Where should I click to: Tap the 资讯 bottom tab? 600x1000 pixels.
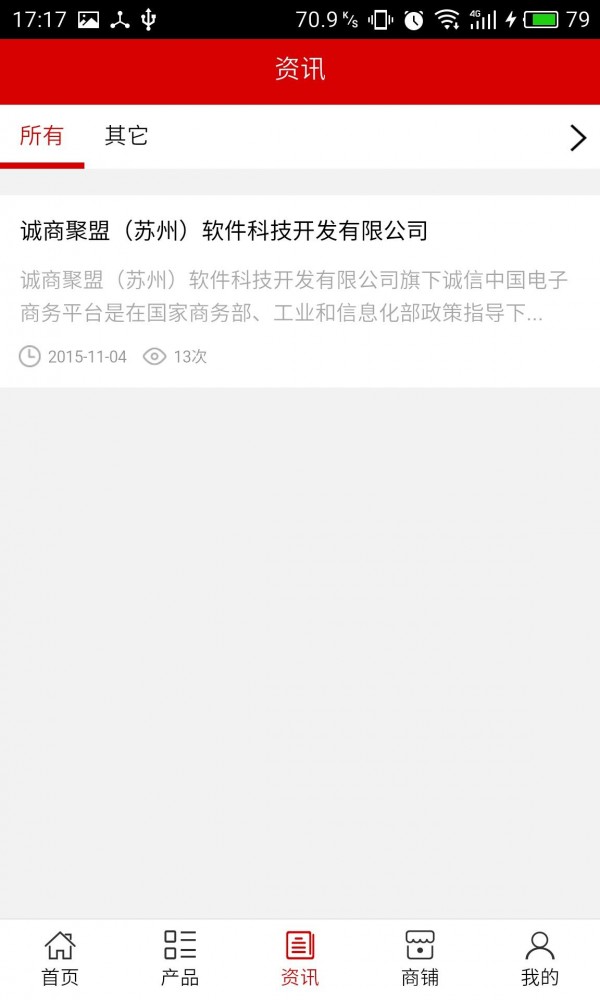click(300, 958)
